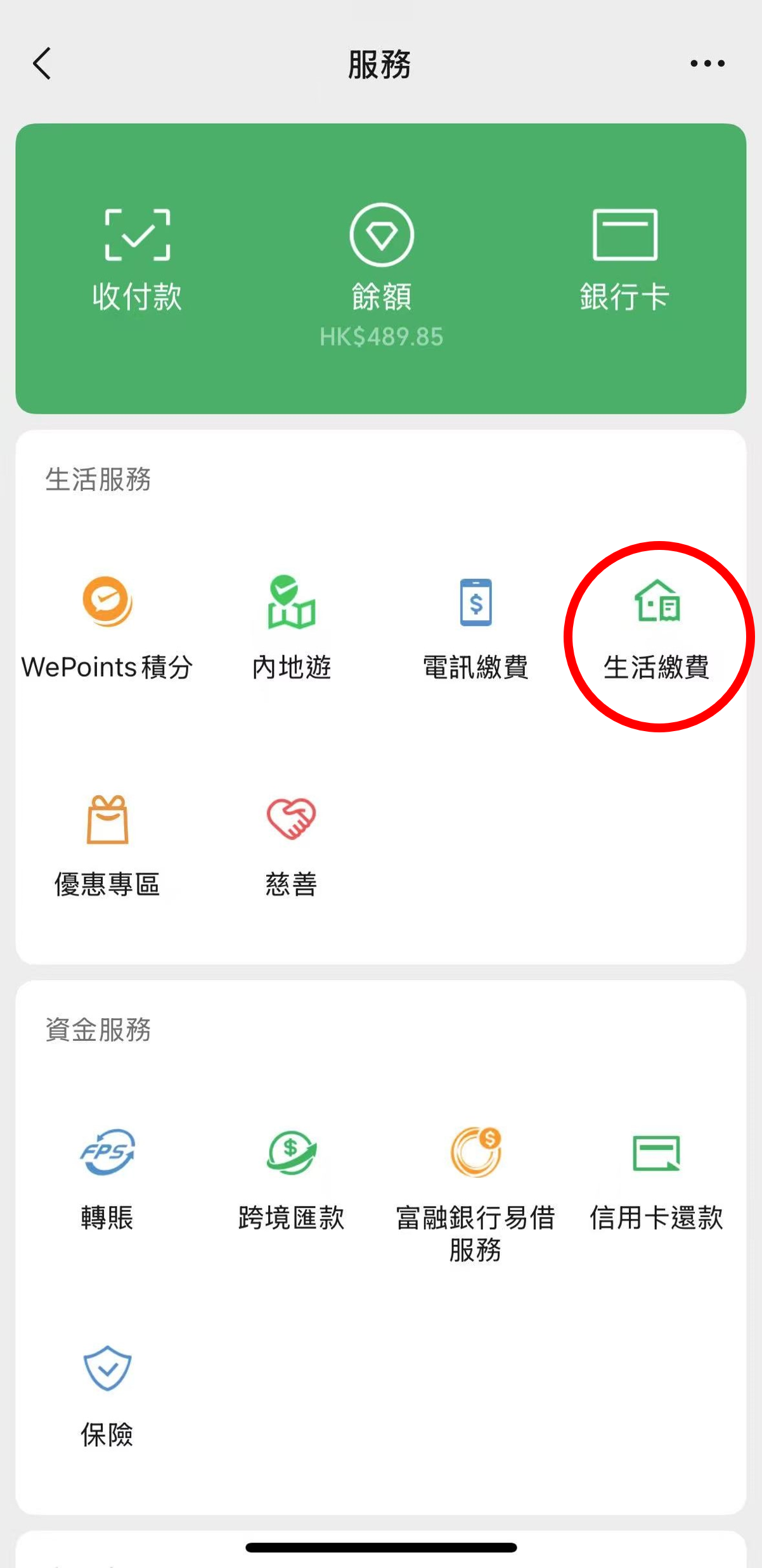Open 跨境匯款 cross-border remittance

[291, 1178]
